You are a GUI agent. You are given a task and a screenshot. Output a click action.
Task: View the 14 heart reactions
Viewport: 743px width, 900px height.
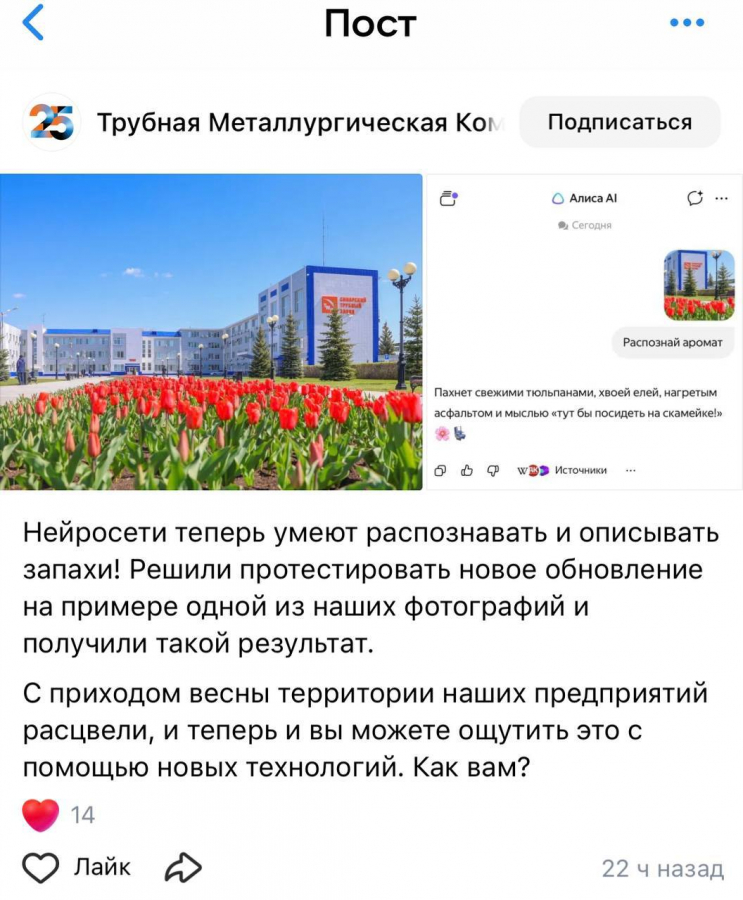tap(58, 815)
